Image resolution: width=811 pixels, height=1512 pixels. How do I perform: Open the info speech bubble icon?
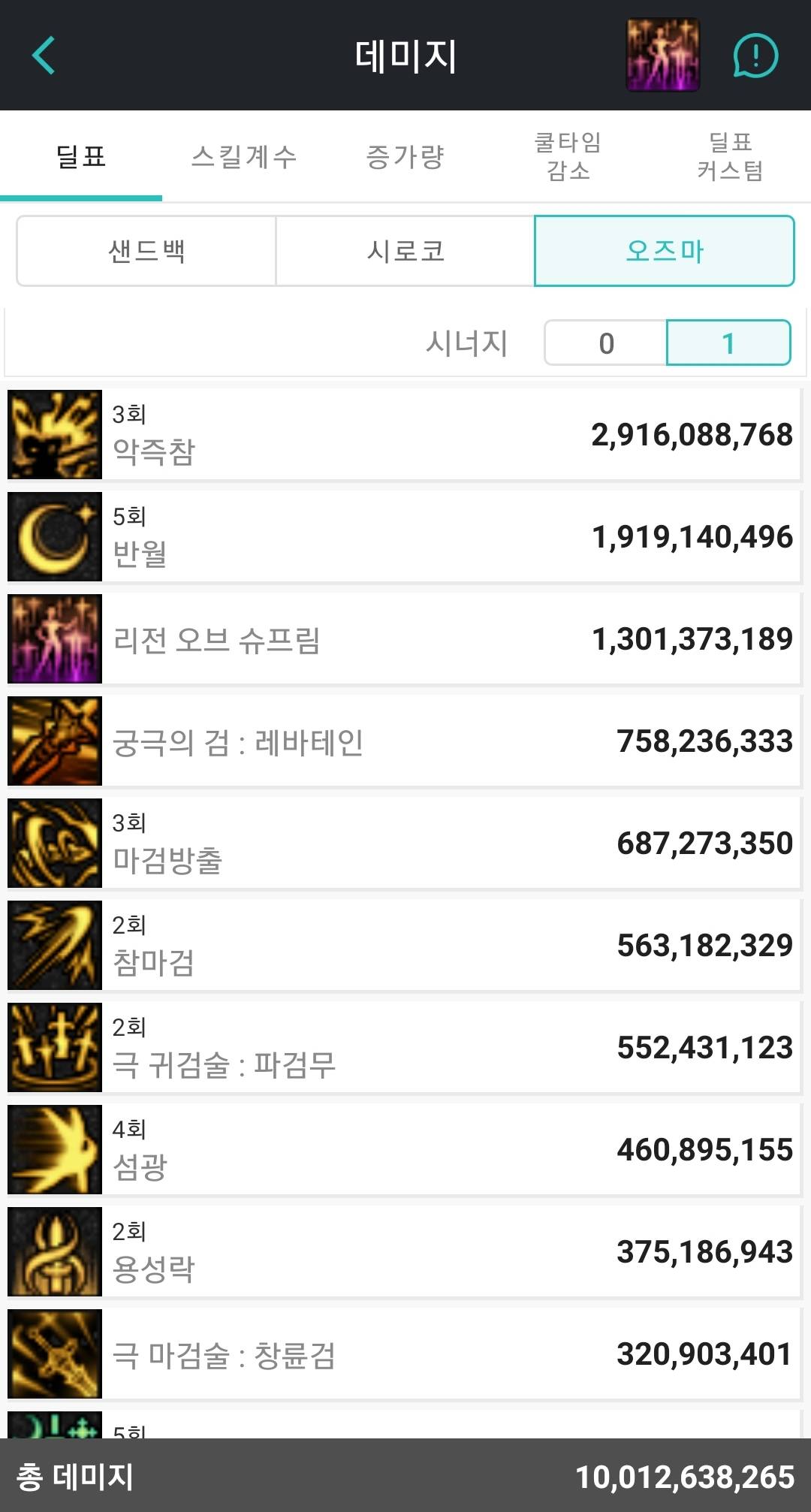pyautogui.click(x=755, y=56)
